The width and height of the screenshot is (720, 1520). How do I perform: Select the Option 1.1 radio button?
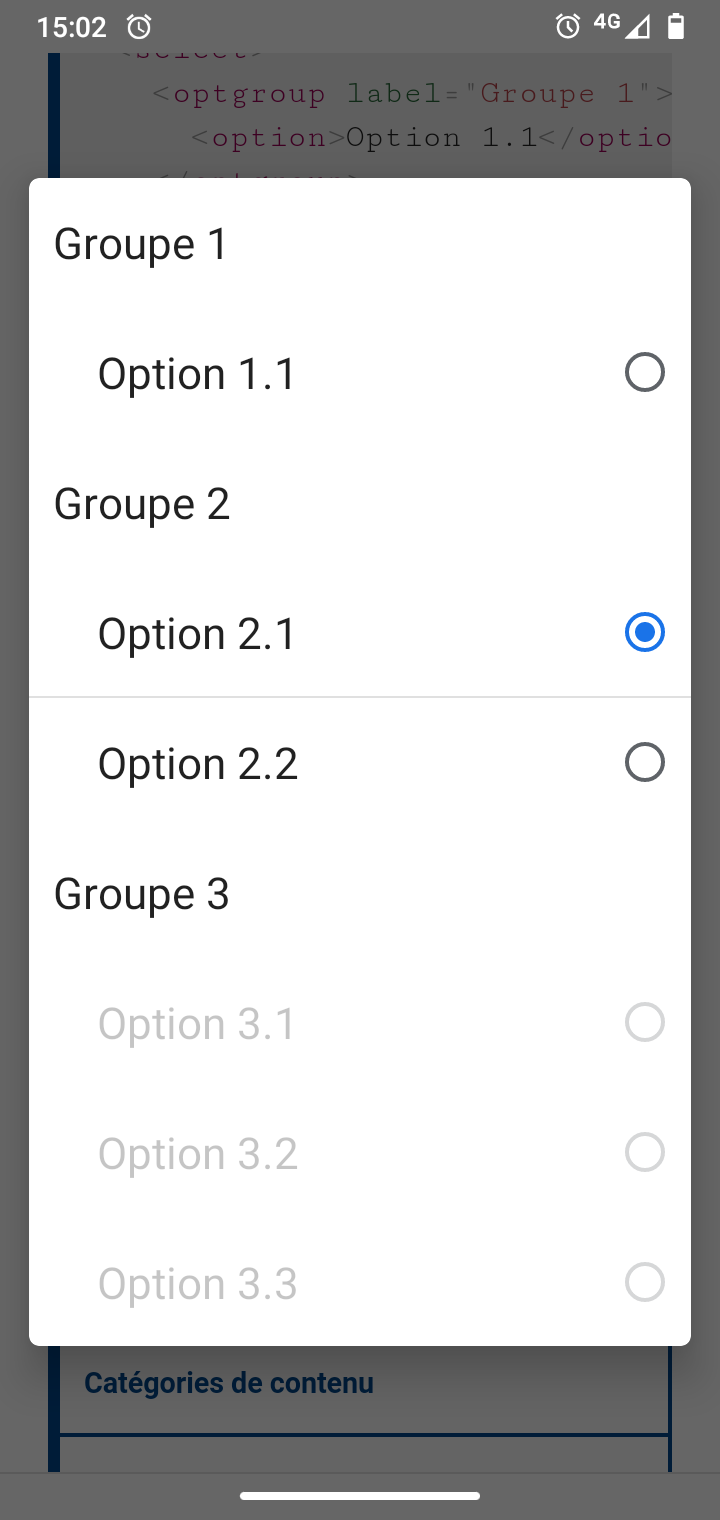(x=645, y=371)
